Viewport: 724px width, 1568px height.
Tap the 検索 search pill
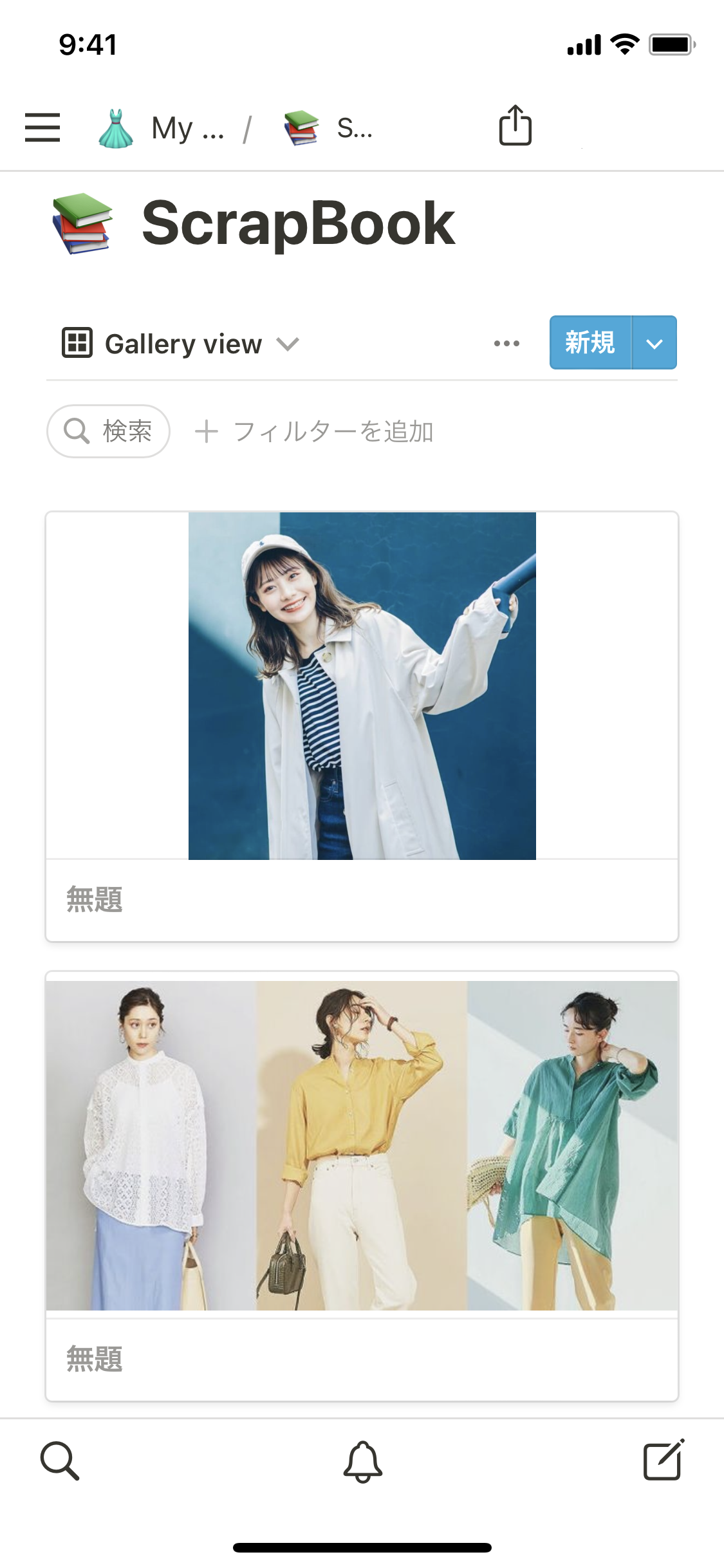click(108, 431)
